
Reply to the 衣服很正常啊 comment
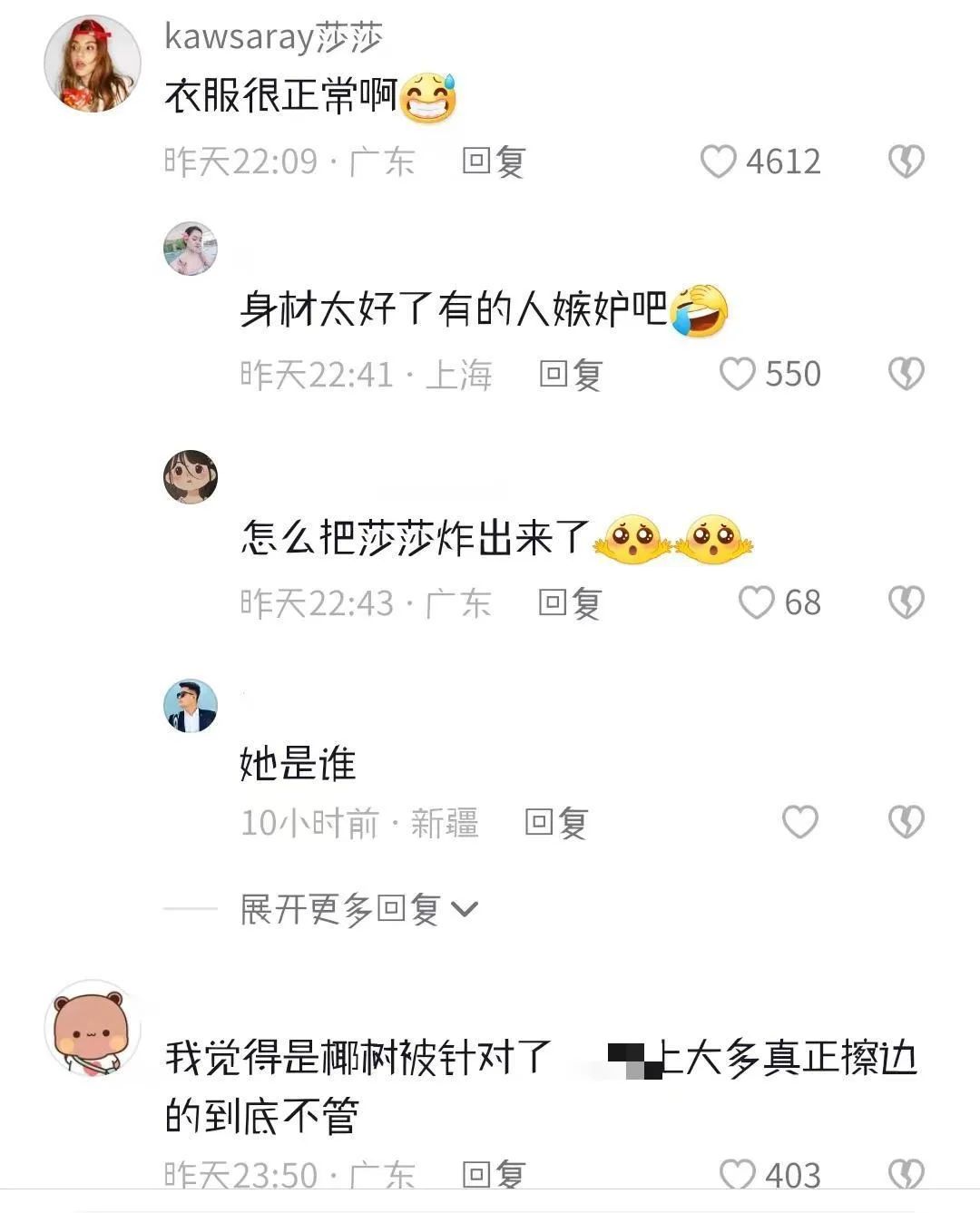click(x=494, y=162)
